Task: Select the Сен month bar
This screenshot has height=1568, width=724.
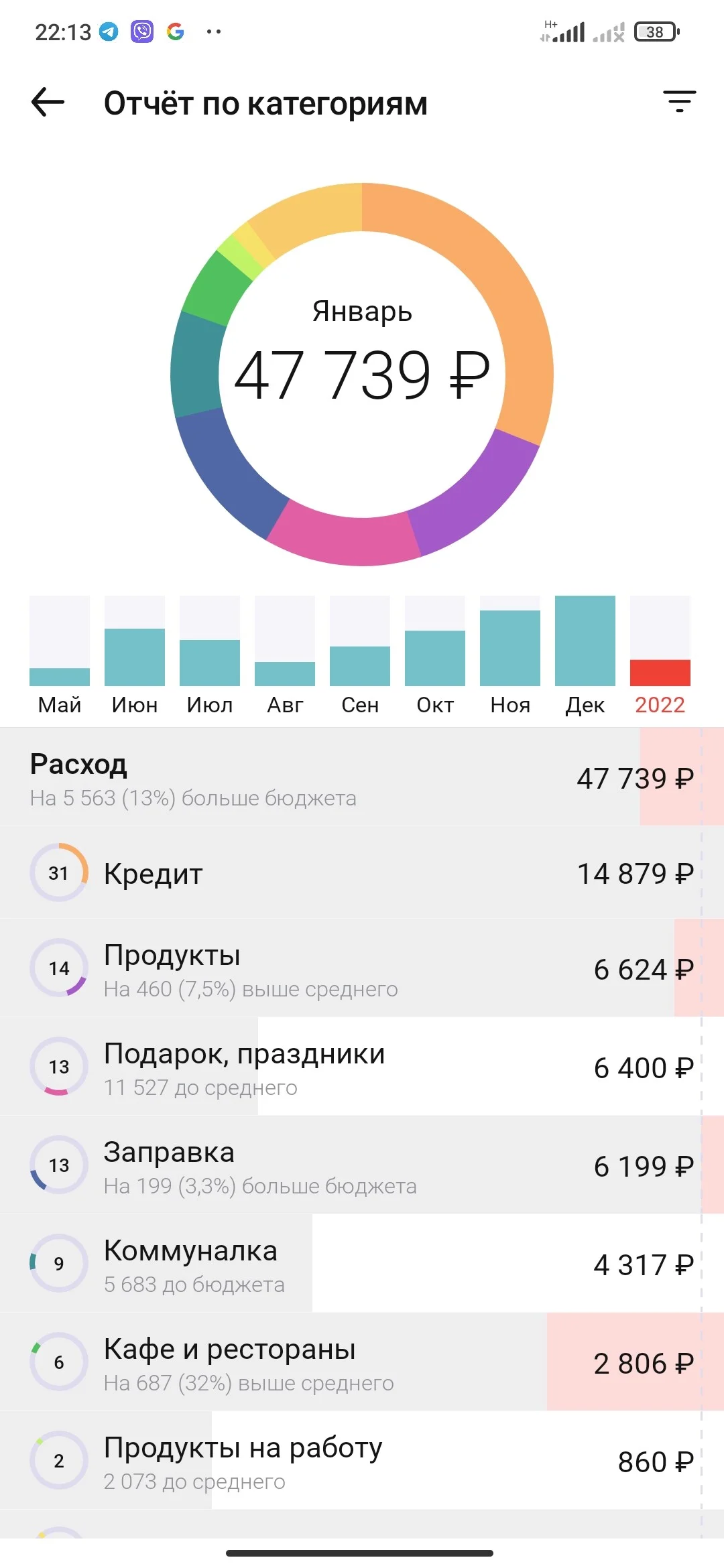Action: click(x=360, y=657)
